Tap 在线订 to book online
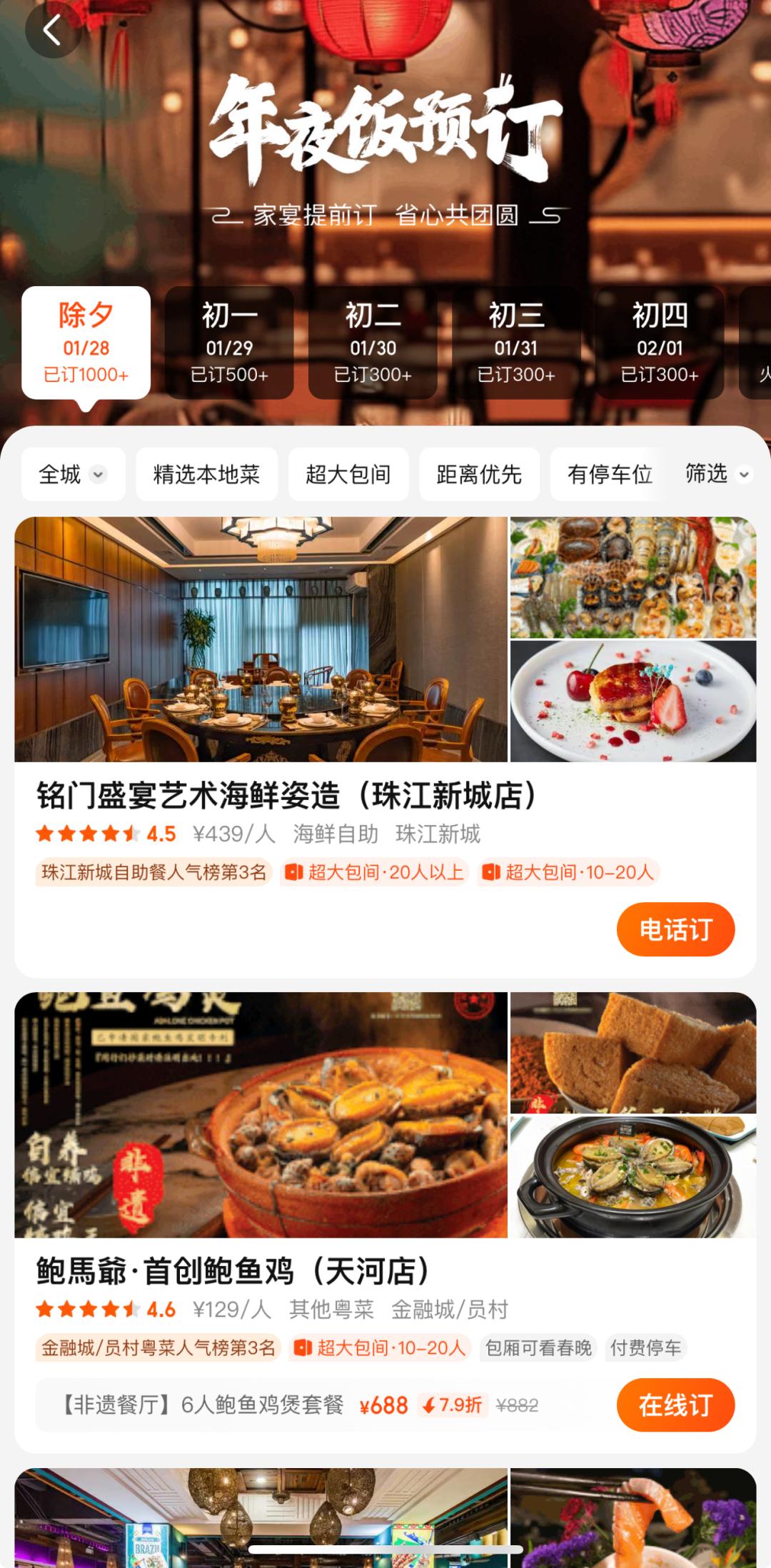Image resolution: width=771 pixels, height=1568 pixels. [675, 1405]
